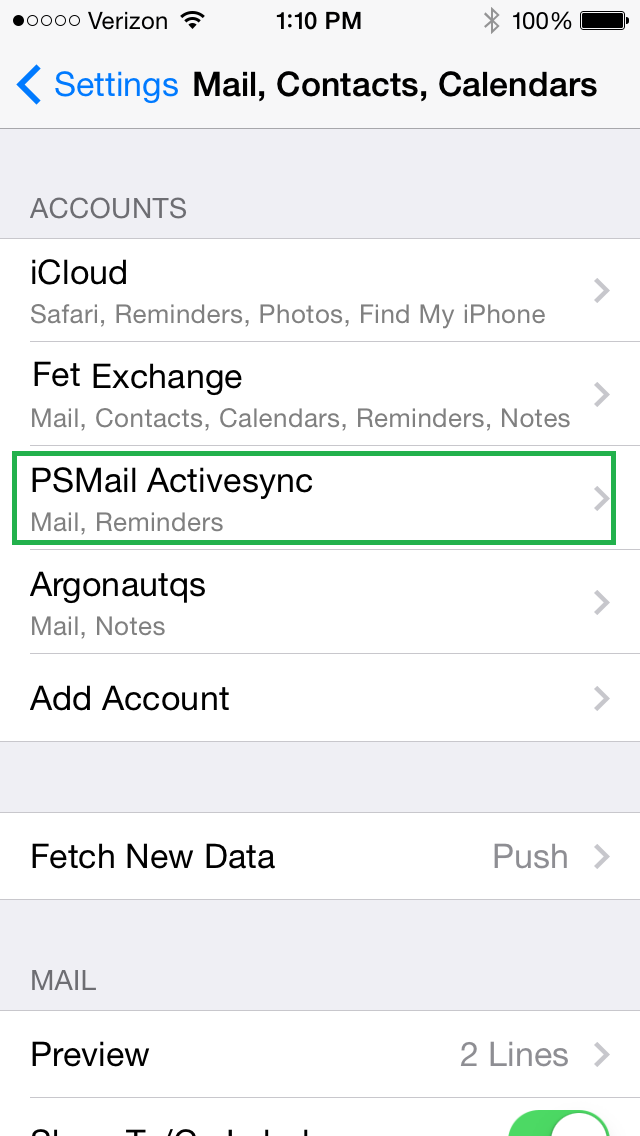Viewport: 640px width, 1136px height.
Task: Go back to Settings
Action: coord(97,85)
